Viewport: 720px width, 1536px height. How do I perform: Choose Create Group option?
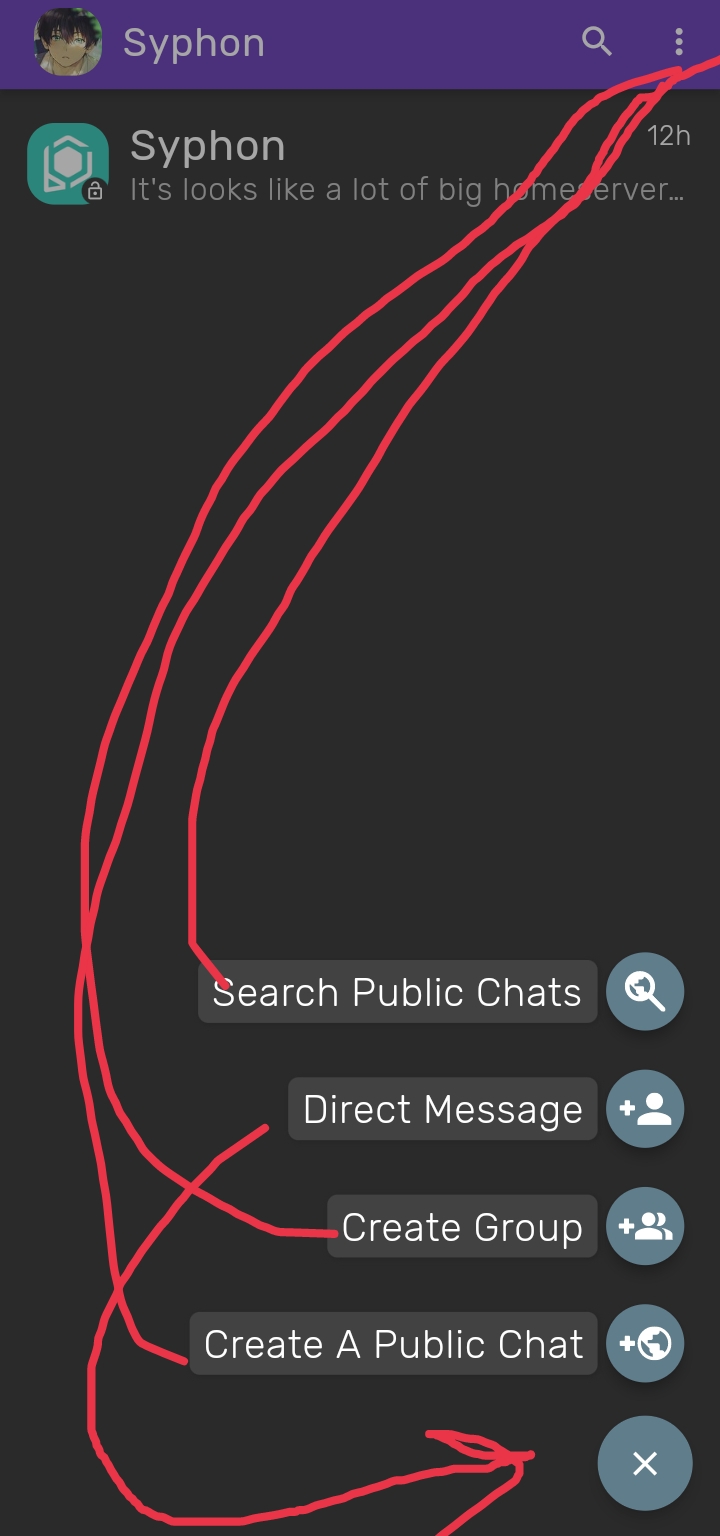(x=645, y=1226)
